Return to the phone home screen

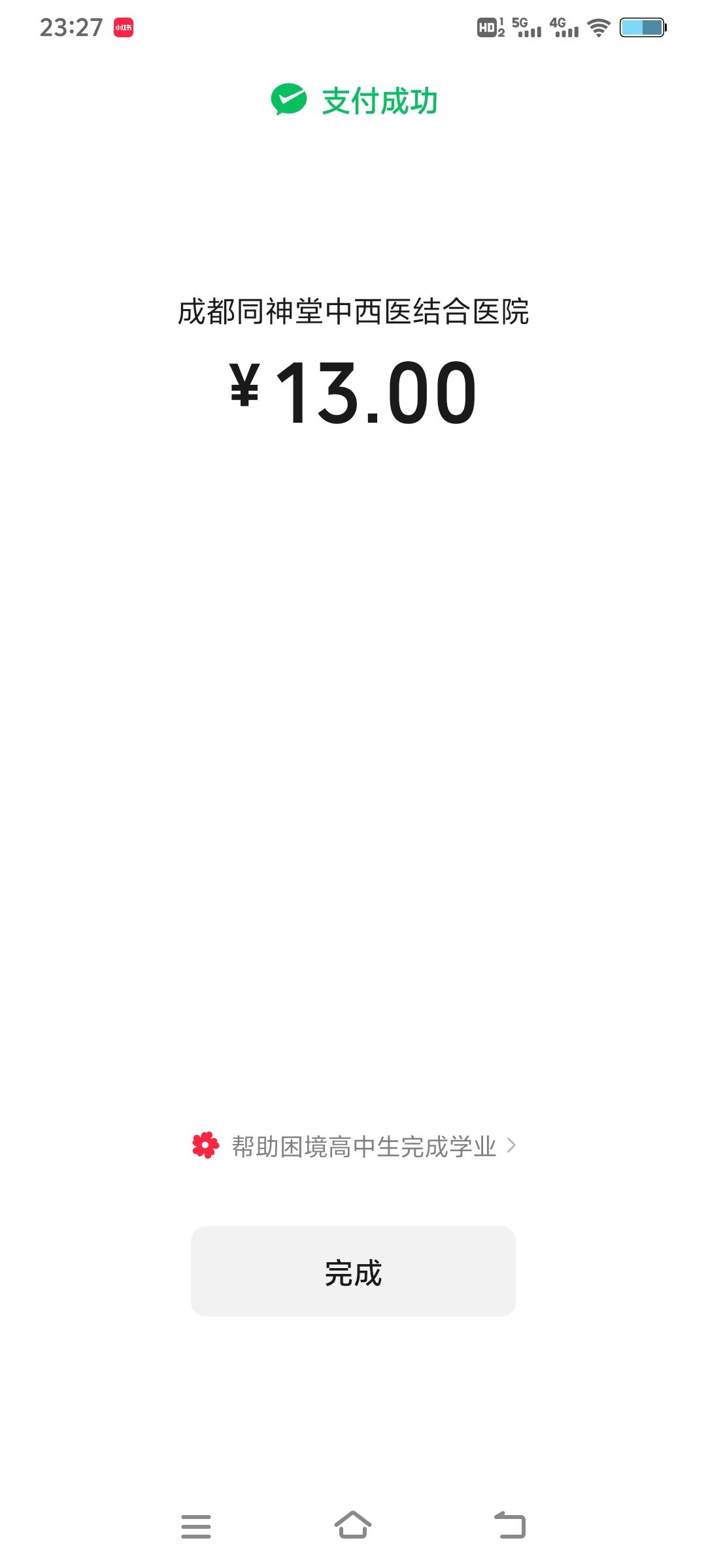353,1525
